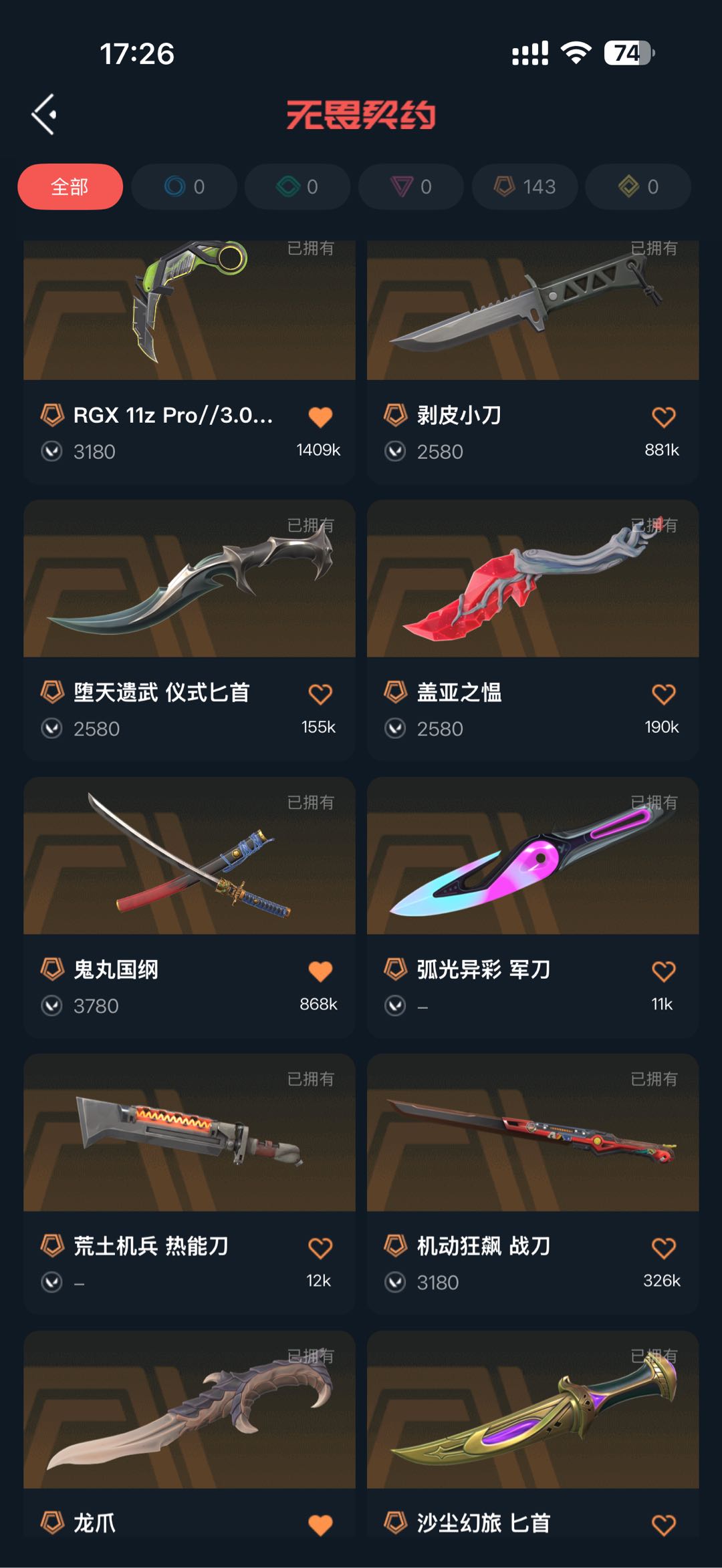The image size is (722, 1568).
Task: Select the green diamond tier filter chip
Action: [297, 186]
